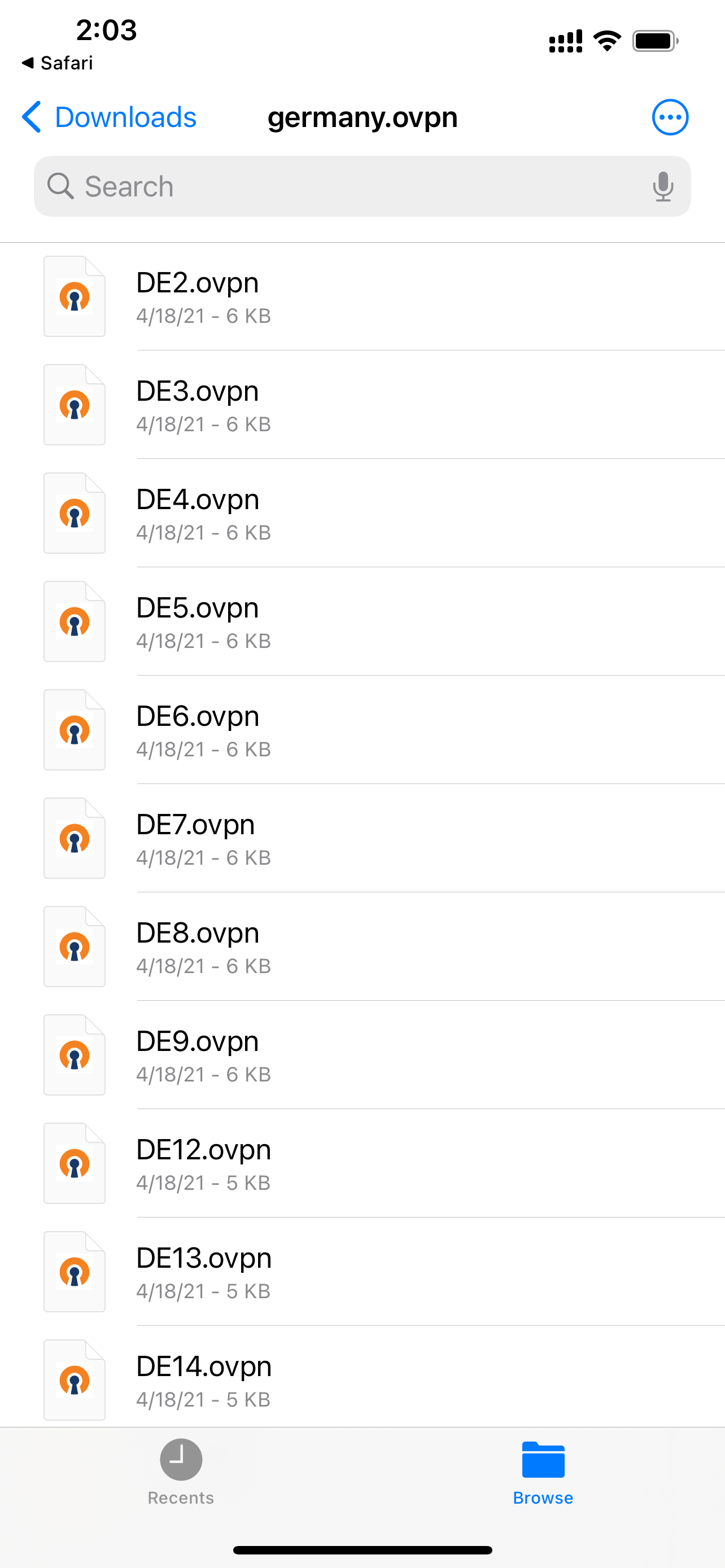The width and height of the screenshot is (725, 1568).
Task: Switch to the Recents tab
Action: point(181,1472)
